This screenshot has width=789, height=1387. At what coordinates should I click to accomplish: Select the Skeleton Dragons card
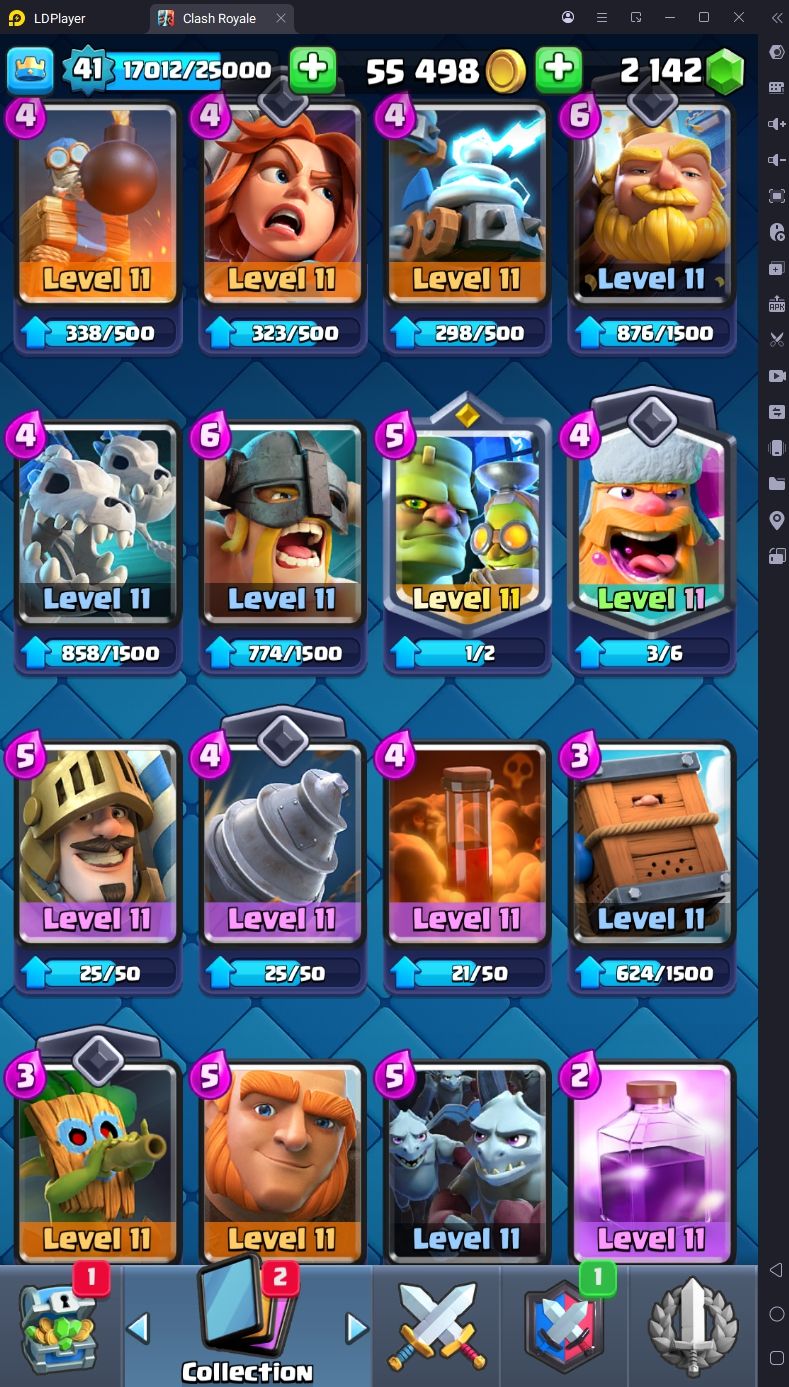click(97, 525)
